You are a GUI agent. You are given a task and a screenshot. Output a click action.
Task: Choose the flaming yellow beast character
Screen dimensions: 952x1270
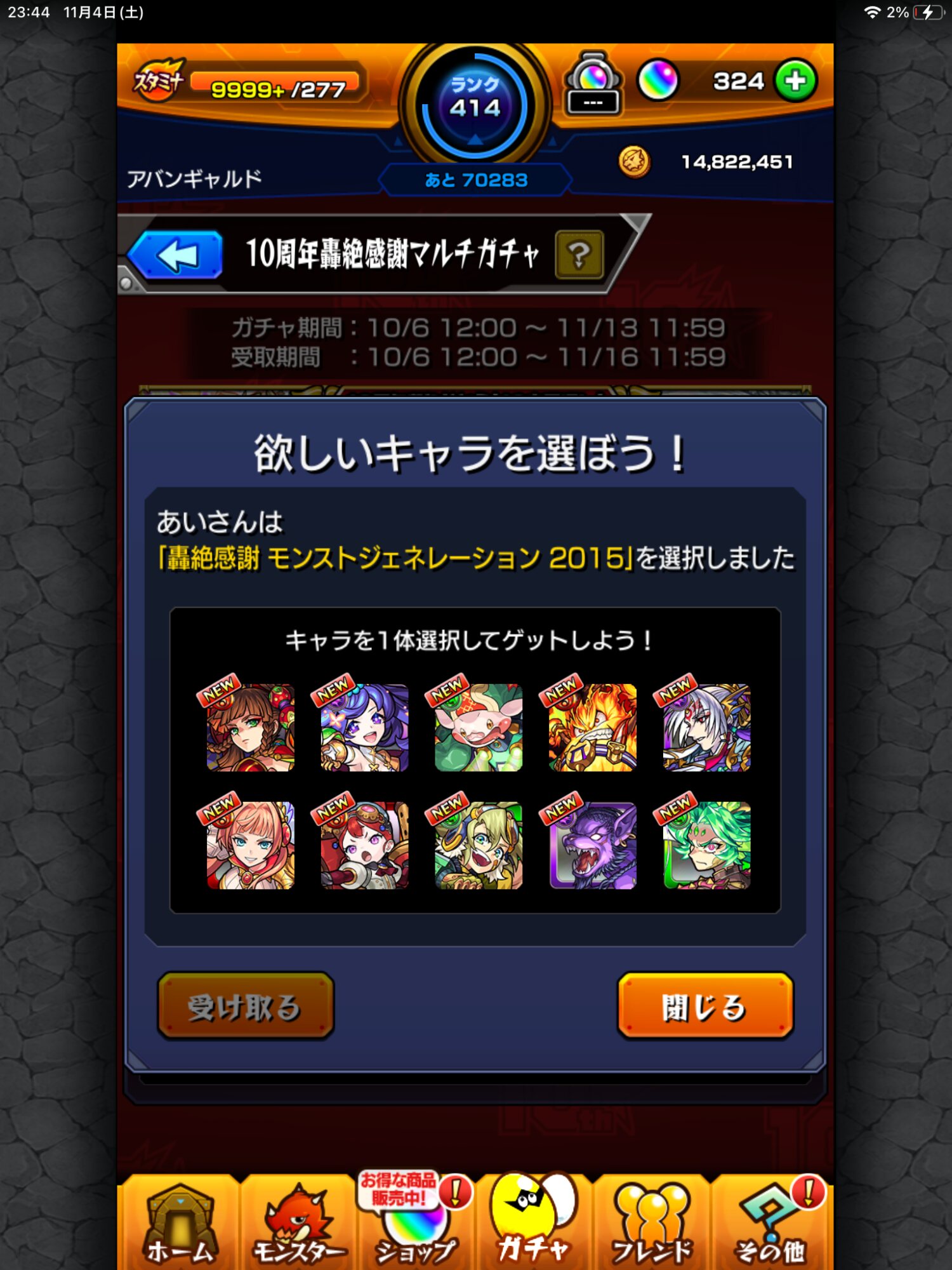tap(592, 727)
